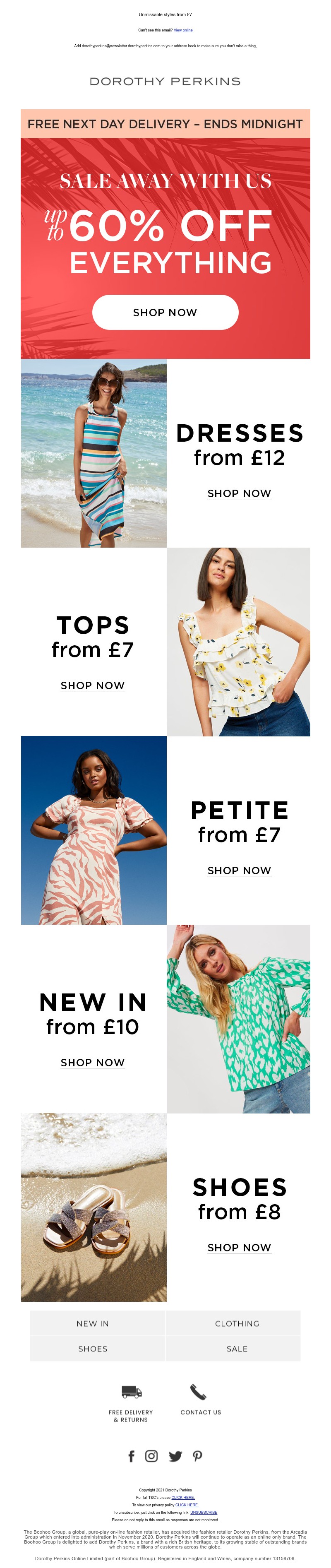Open the View online link
Image resolution: width=331 pixels, height=1568 pixels.
pyautogui.click(x=182, y=30)
